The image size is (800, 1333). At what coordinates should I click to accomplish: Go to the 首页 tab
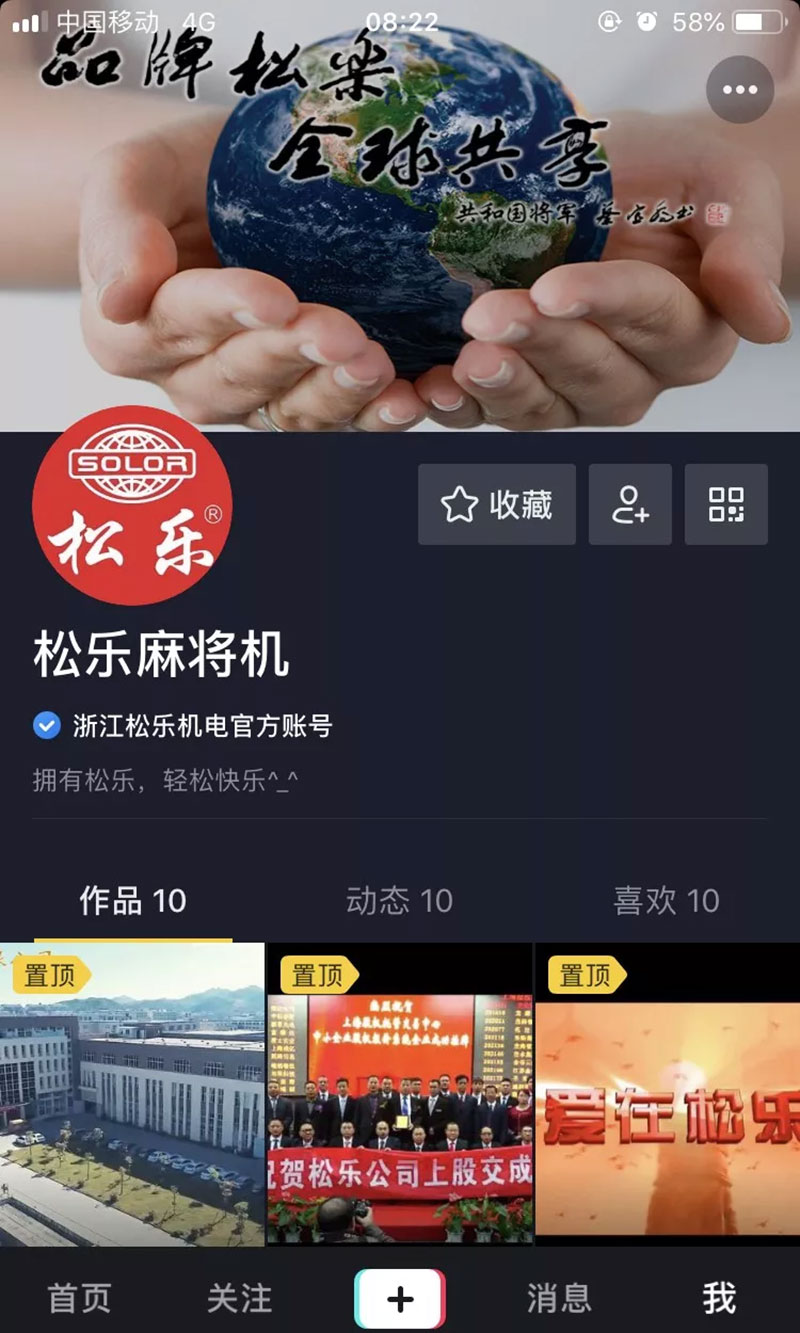click(80, 1298)
